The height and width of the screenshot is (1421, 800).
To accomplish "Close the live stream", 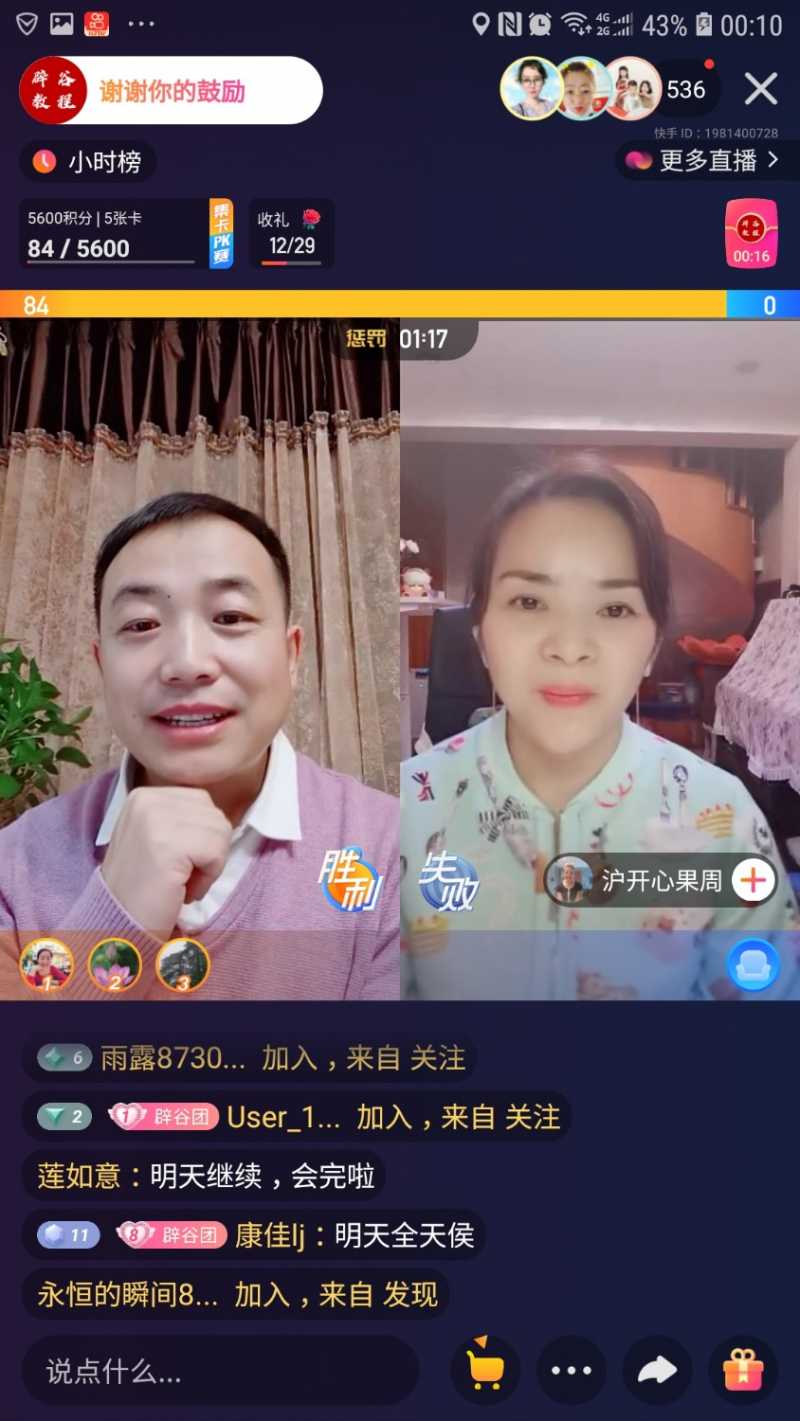I will pyautogui.click(x=760, y=90).
